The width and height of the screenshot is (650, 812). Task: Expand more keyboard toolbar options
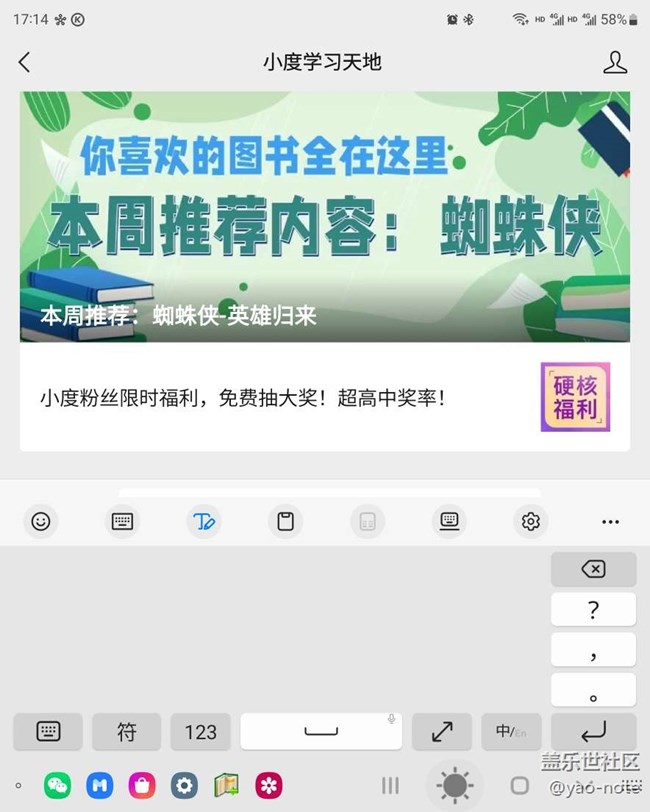[x=610, y=521]
